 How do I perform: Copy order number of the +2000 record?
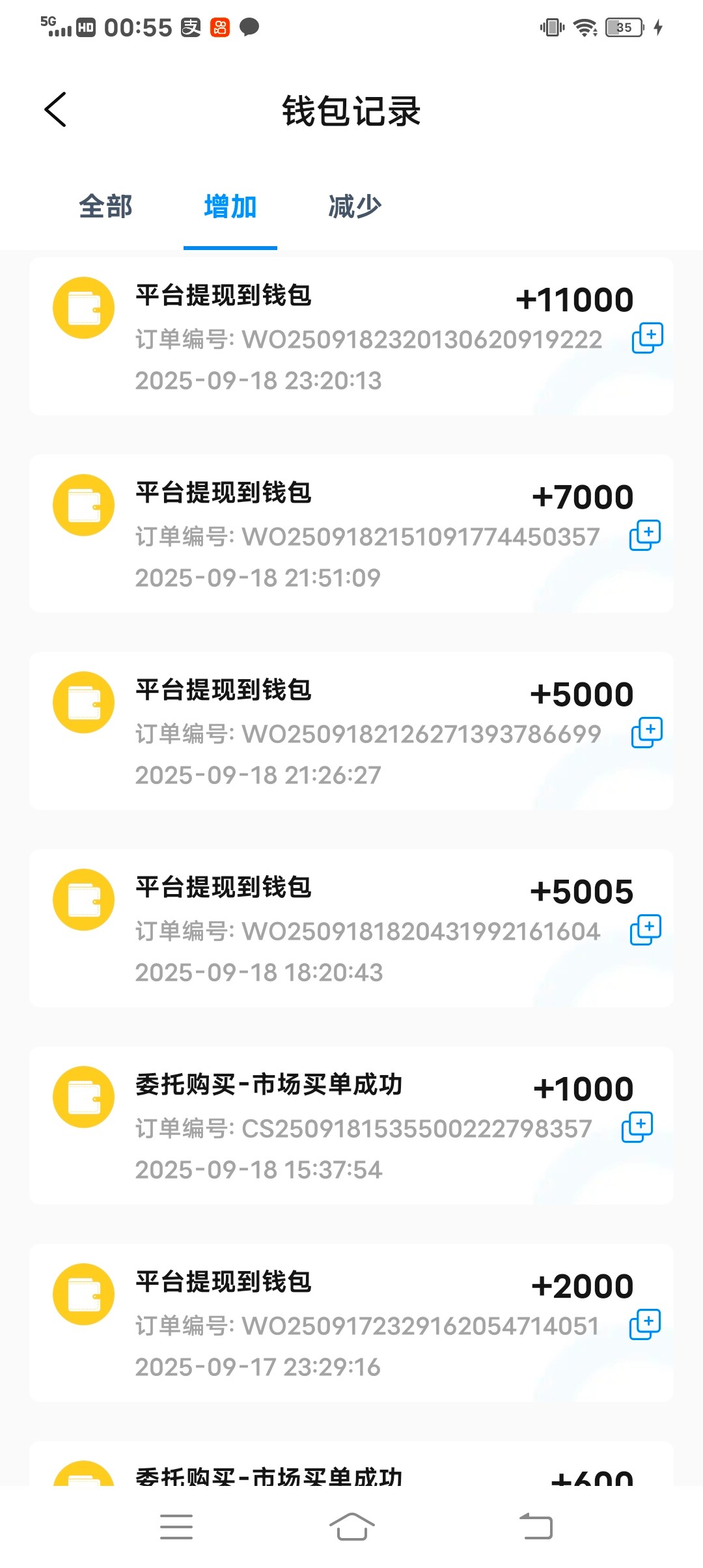[x=645, y=1324]
